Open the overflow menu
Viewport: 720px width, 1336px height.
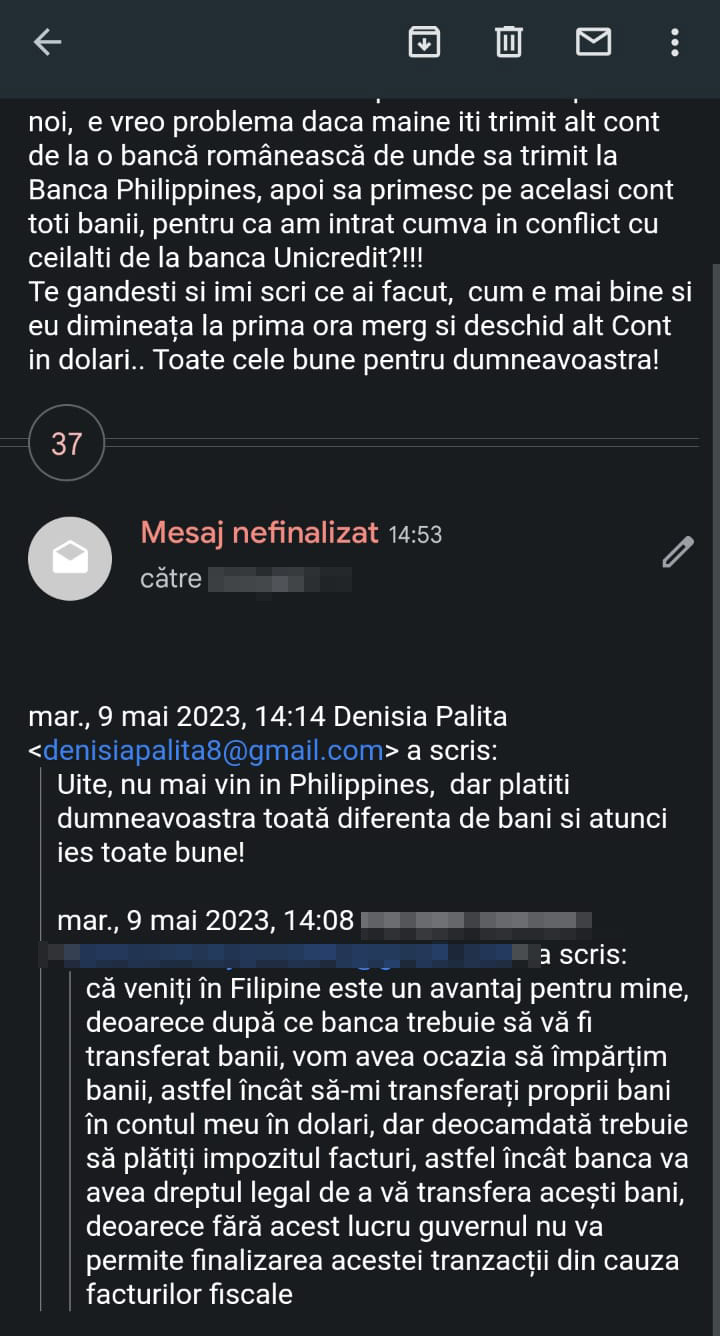(x=675, y=42)
